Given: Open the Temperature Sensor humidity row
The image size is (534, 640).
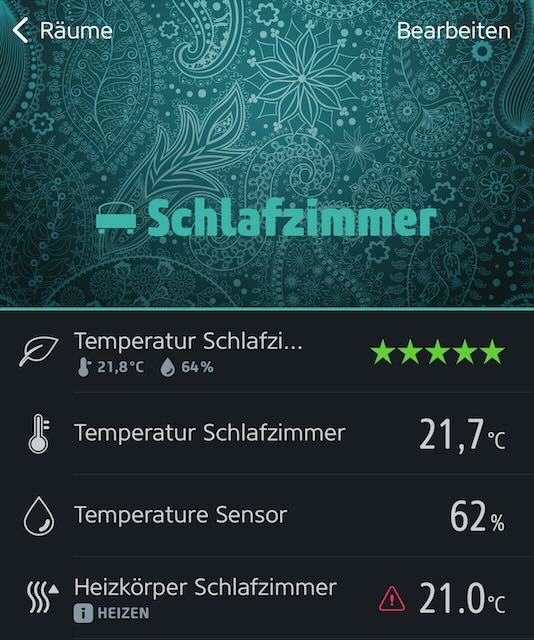Looking at the screenshot, I should 267,516.
